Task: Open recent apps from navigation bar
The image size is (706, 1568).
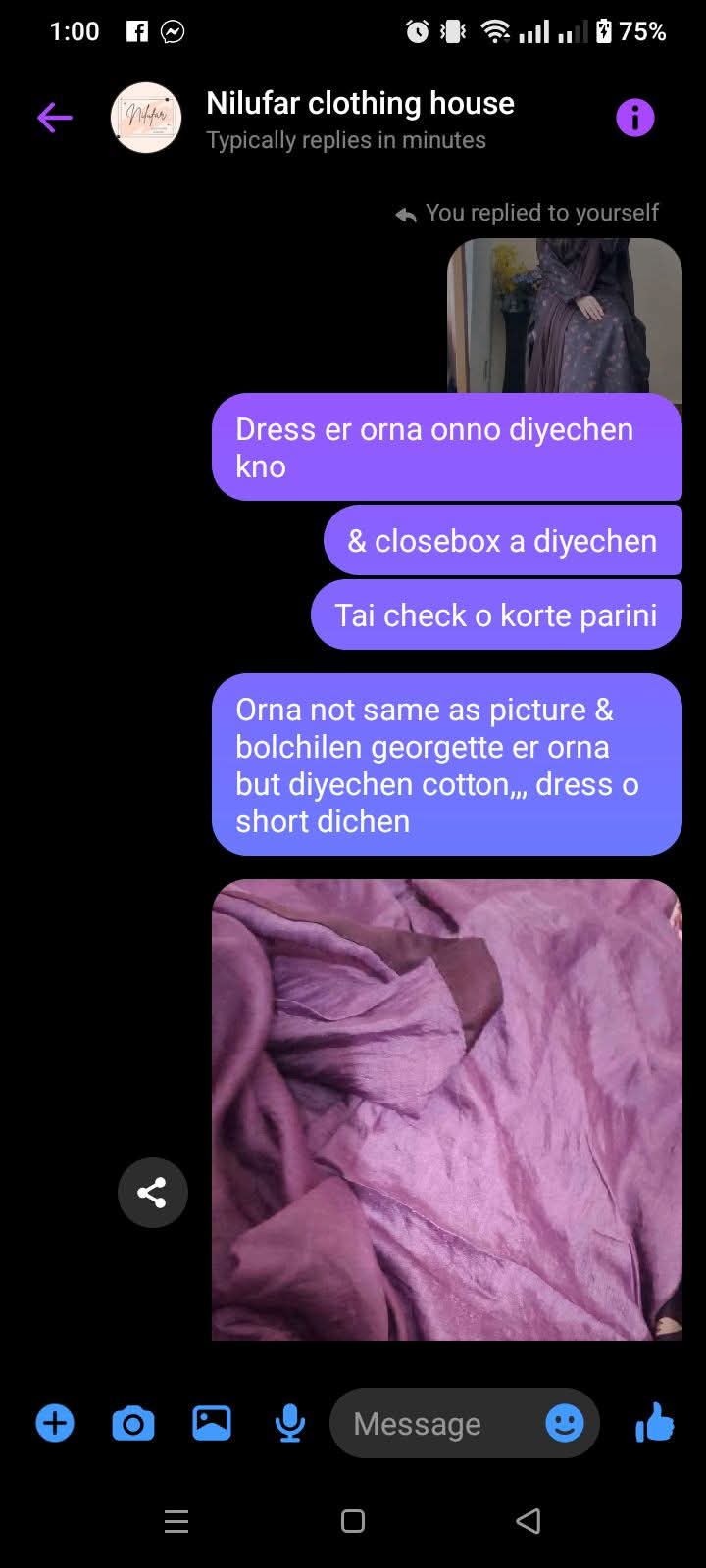Action: click(x=176, y=1521)
